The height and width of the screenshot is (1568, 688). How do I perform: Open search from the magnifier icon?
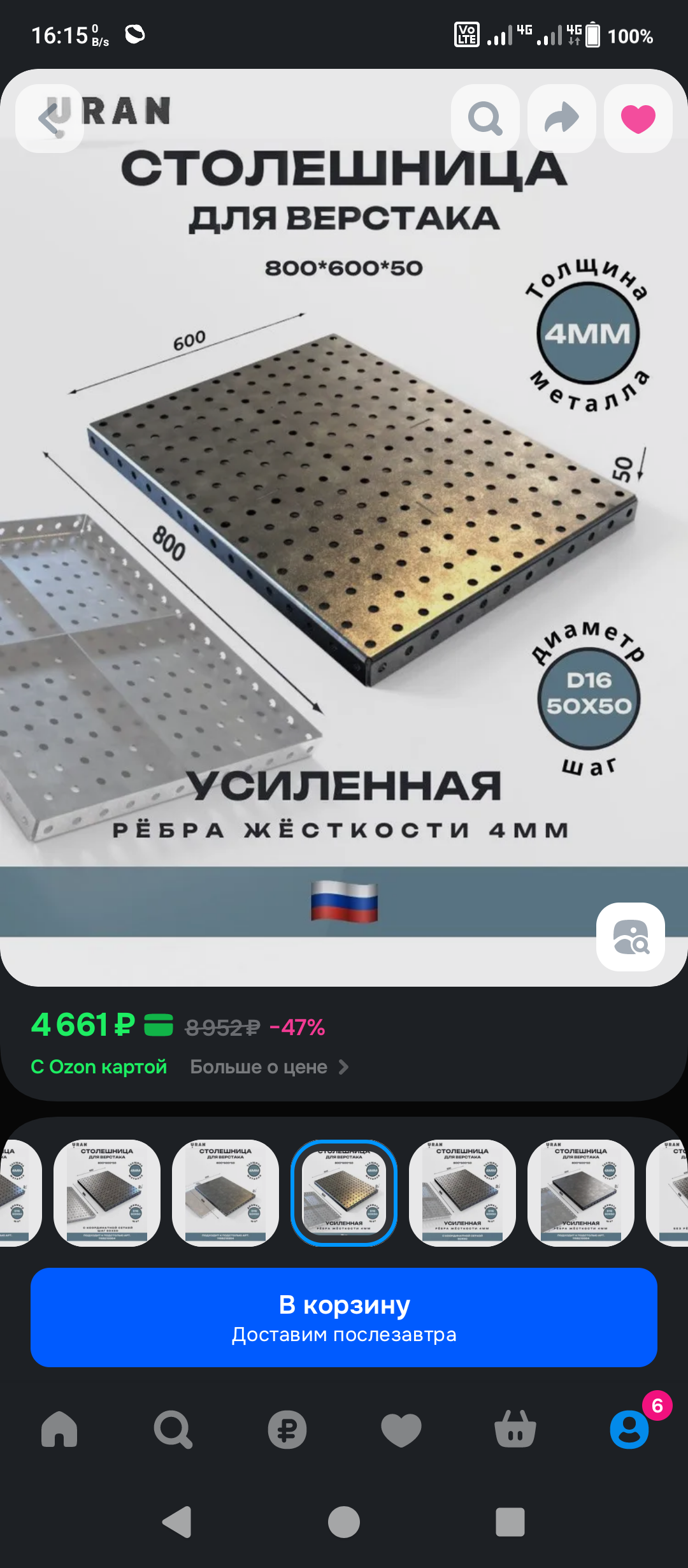coord(485,119)
